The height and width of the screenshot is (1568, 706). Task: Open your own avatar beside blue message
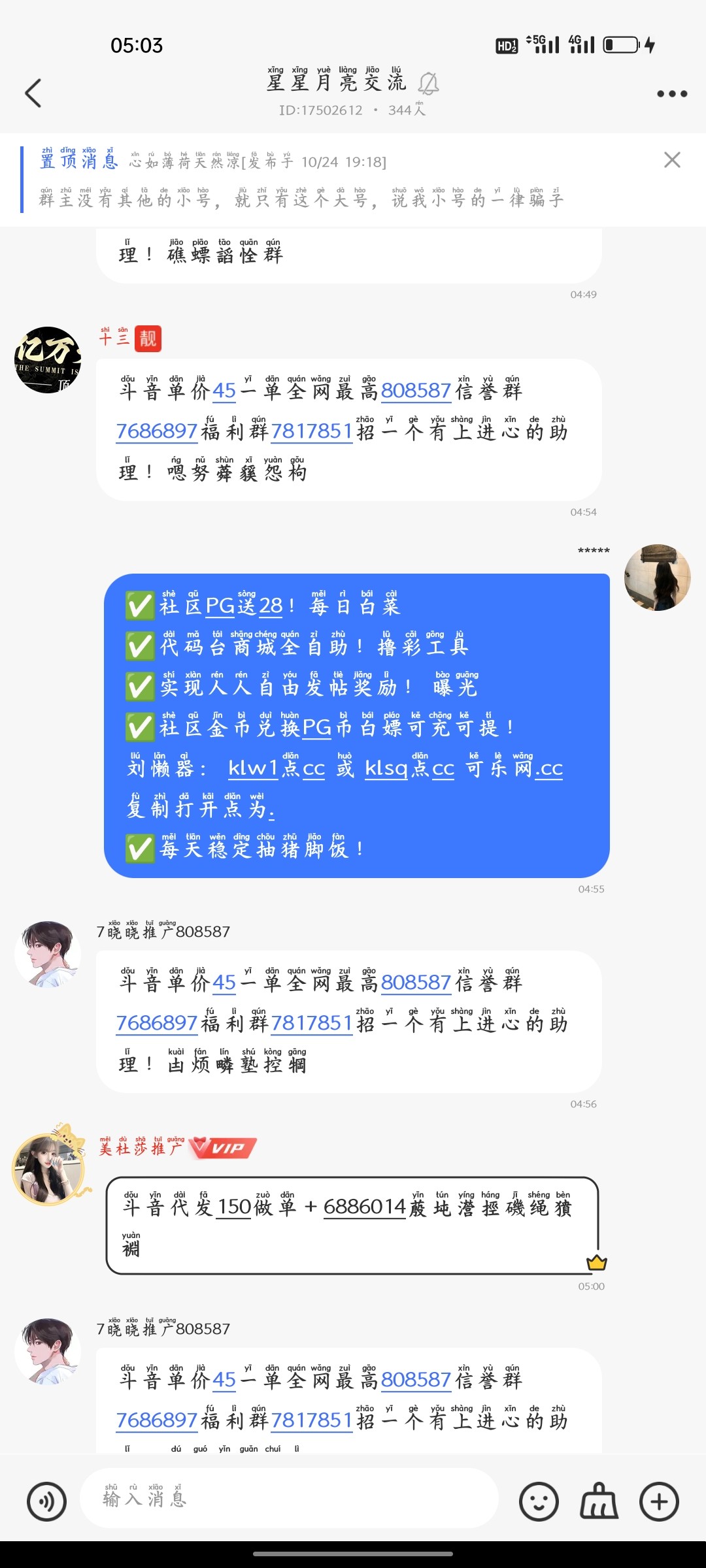[657, 577]
